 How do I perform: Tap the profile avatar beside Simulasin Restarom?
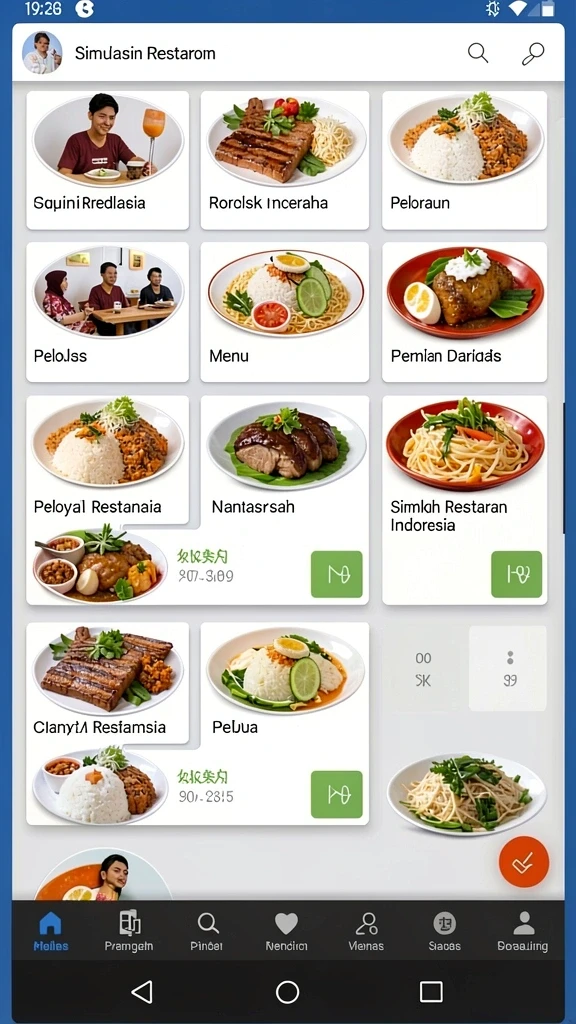click(x=42, y=52)
